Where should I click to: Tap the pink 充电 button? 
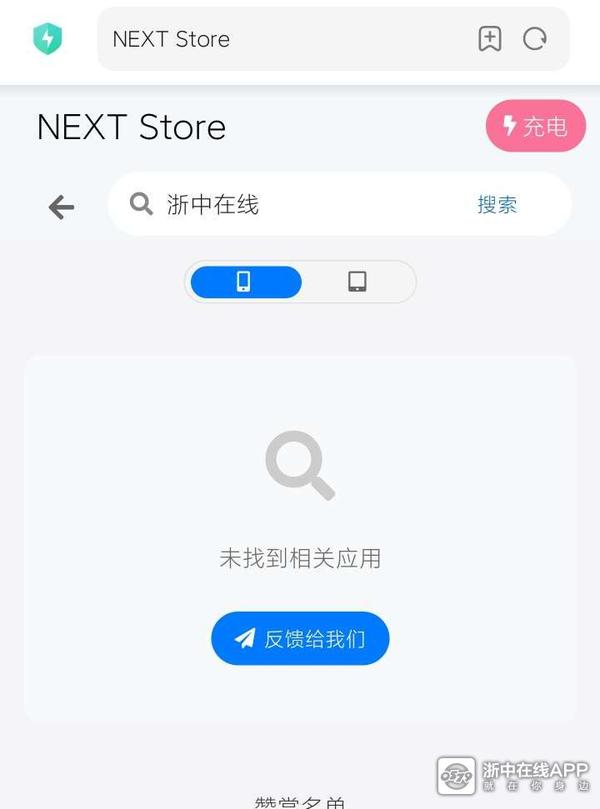pyautogui.click(x=535, y=126)
